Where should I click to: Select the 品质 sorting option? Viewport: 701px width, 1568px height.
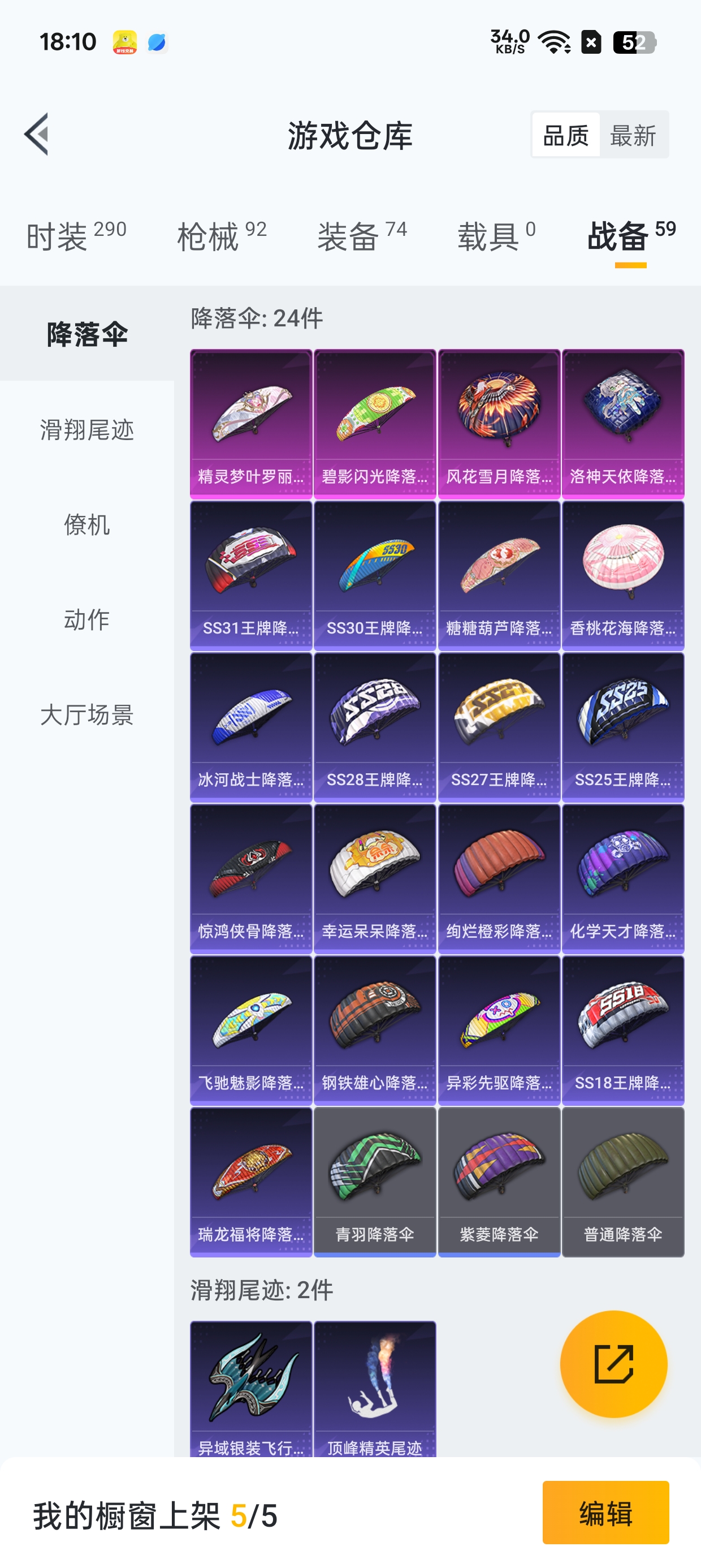565,135
